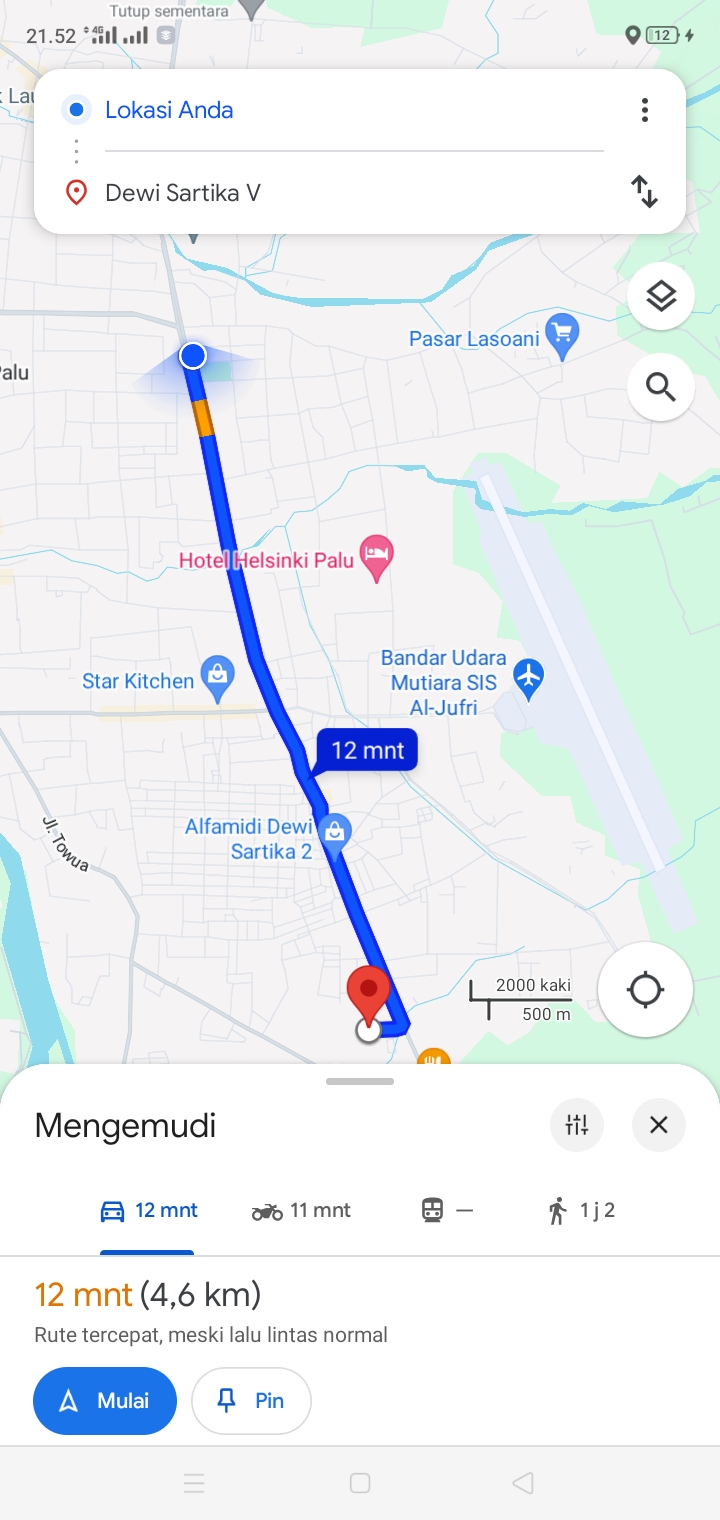Recenter map on my location
This screenshot has height=1520, width=720.
tap(645, 990)
